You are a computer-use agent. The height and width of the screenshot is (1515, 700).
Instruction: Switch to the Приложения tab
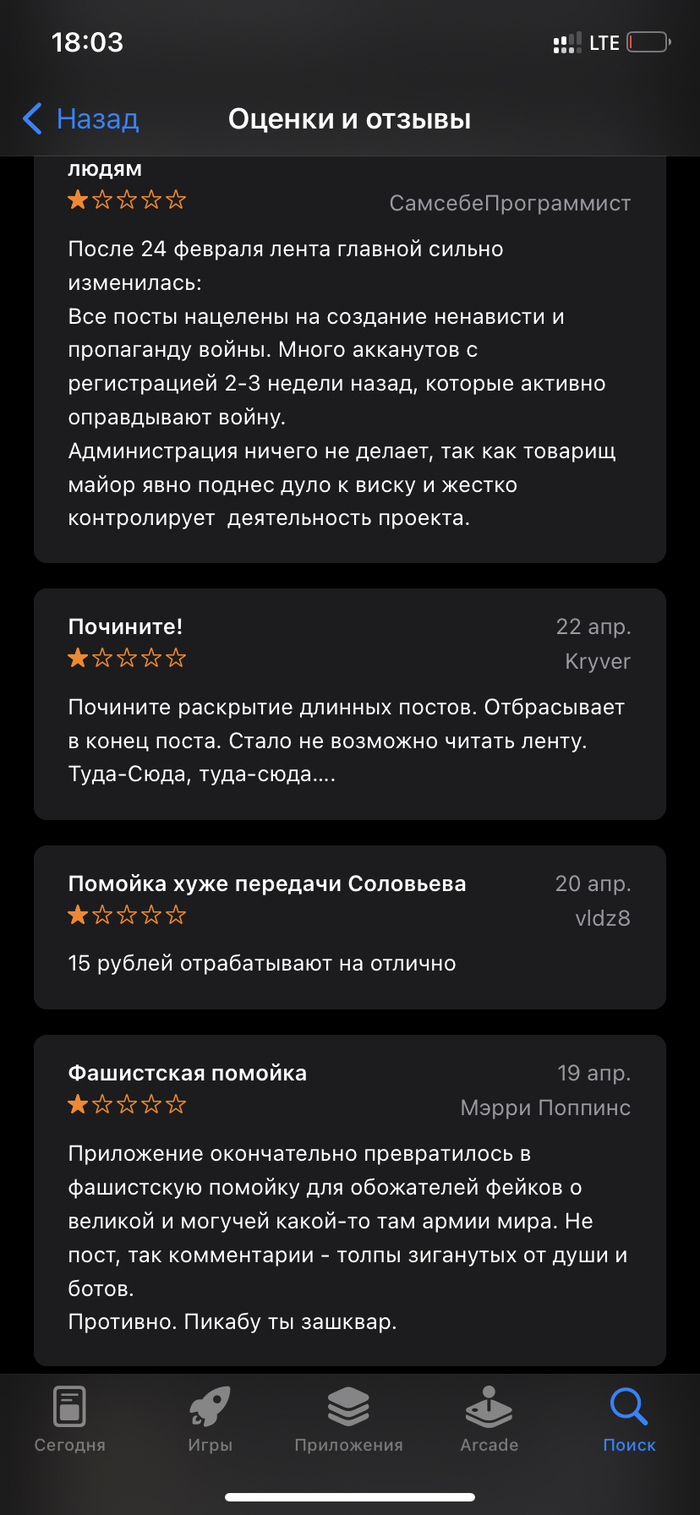tap(348, 1420)
